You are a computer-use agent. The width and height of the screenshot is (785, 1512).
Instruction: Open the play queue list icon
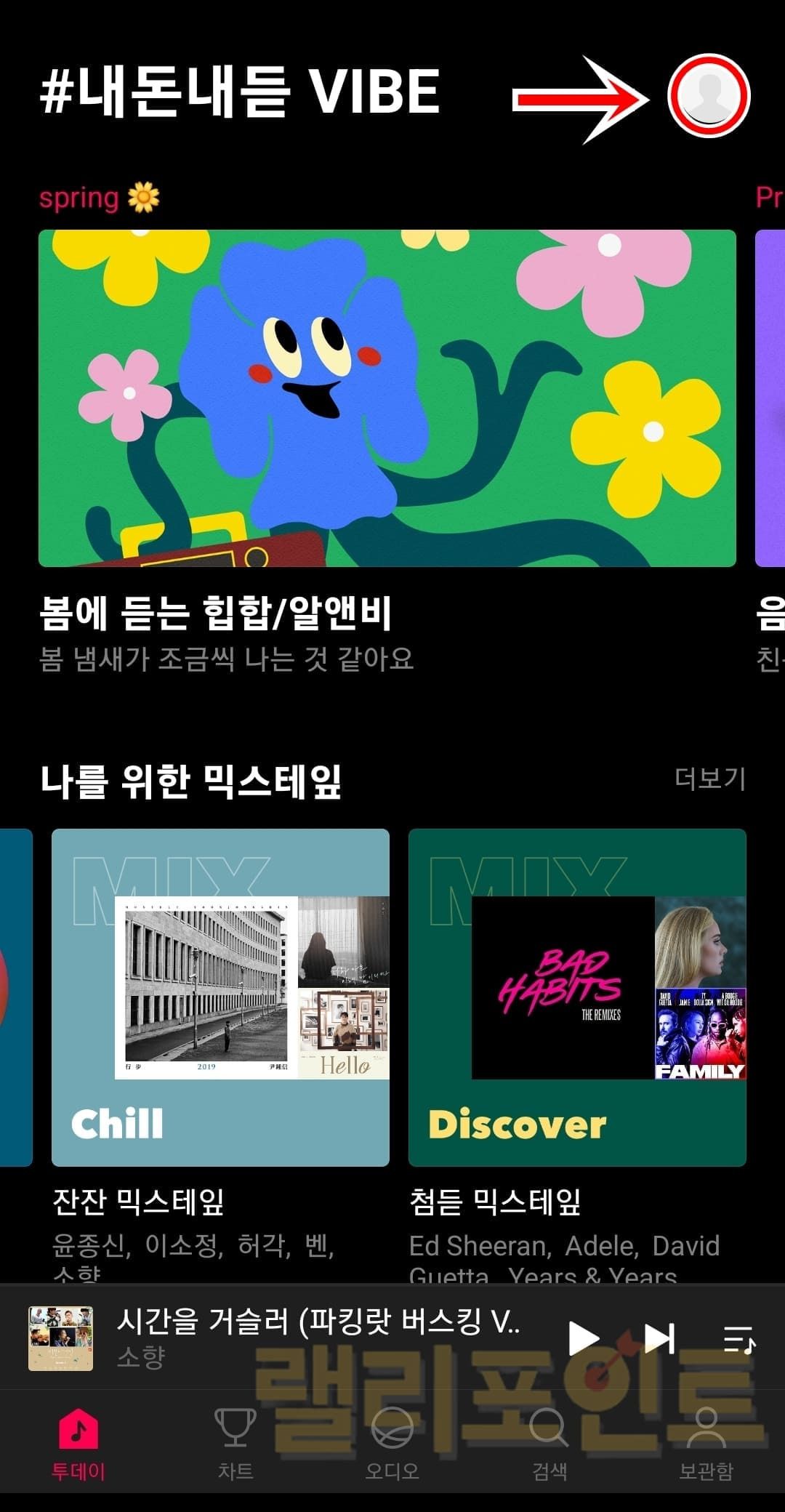tap(739, 1339)
